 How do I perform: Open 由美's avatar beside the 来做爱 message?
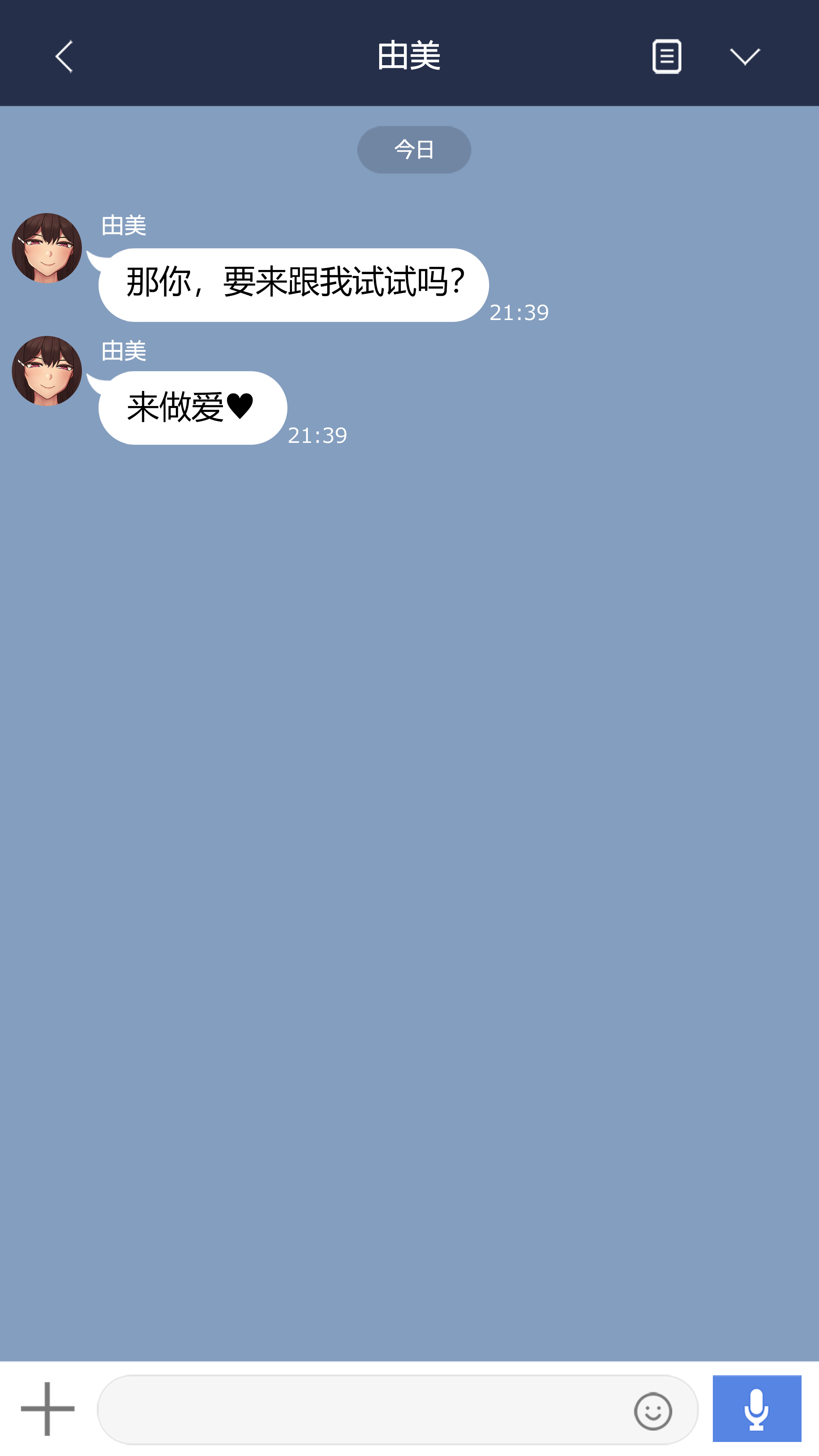point(47,371)
